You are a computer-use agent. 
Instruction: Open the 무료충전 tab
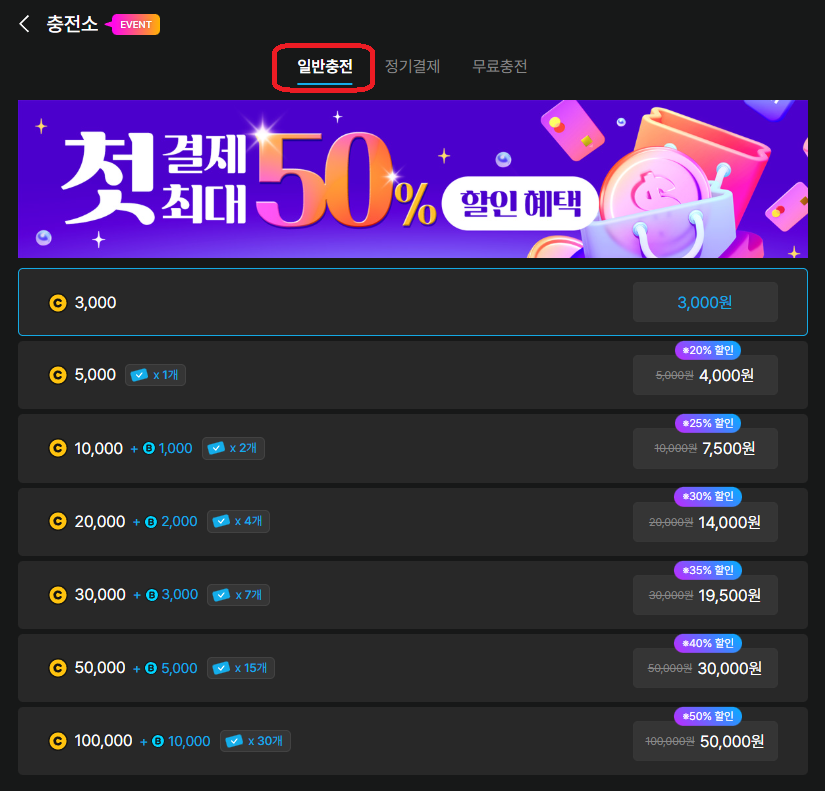coord(500,67)
